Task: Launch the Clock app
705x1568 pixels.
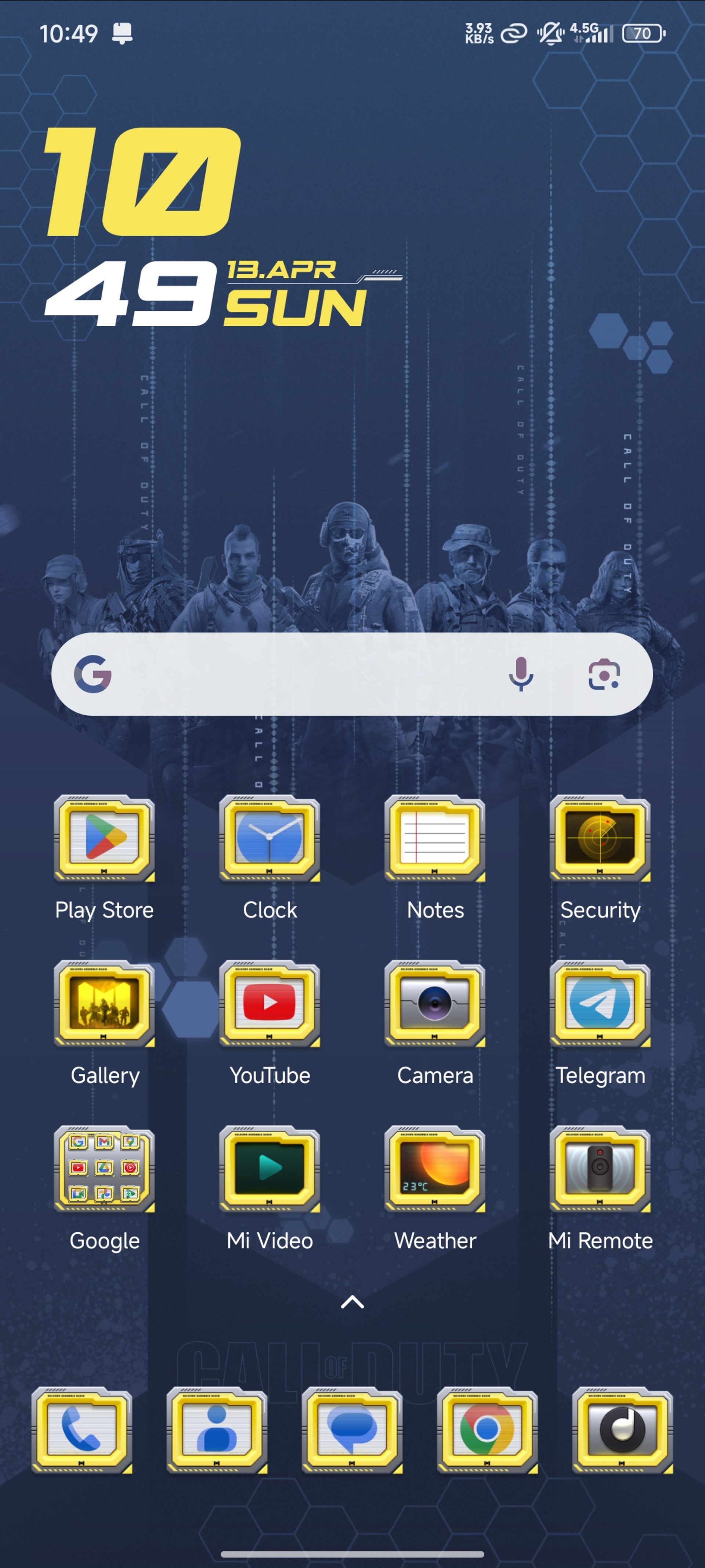Action: [270, 839]
